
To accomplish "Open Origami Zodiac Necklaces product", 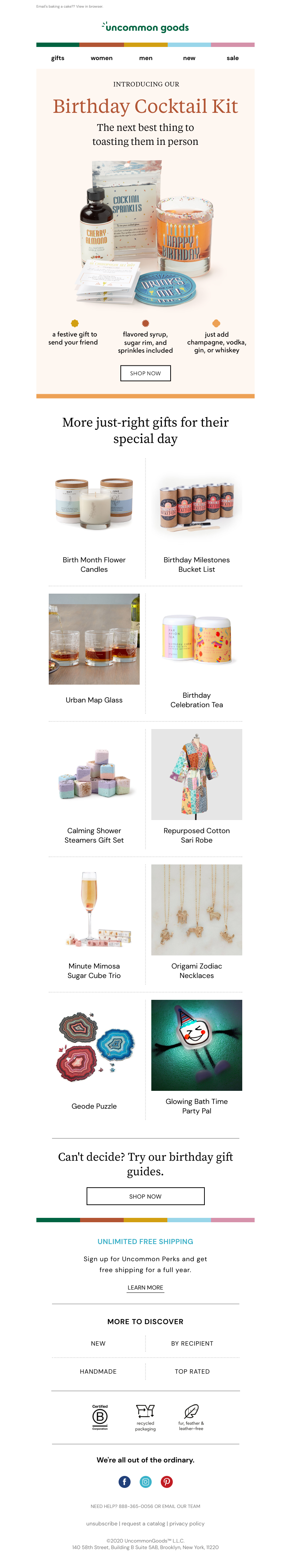I will pos(197,970).
